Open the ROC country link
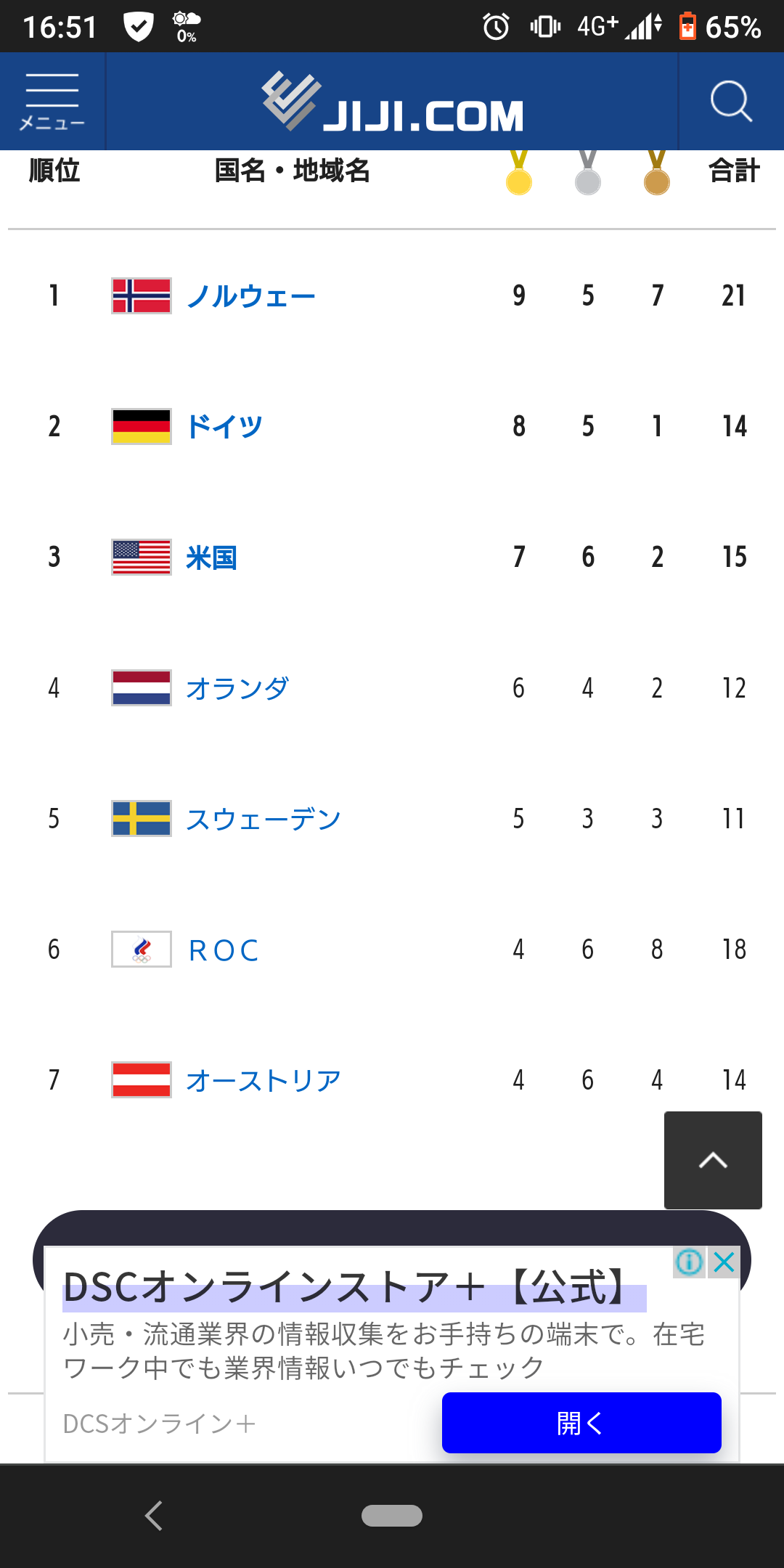Viewport: 784px width, 1568px height. [x=224, y=950]
